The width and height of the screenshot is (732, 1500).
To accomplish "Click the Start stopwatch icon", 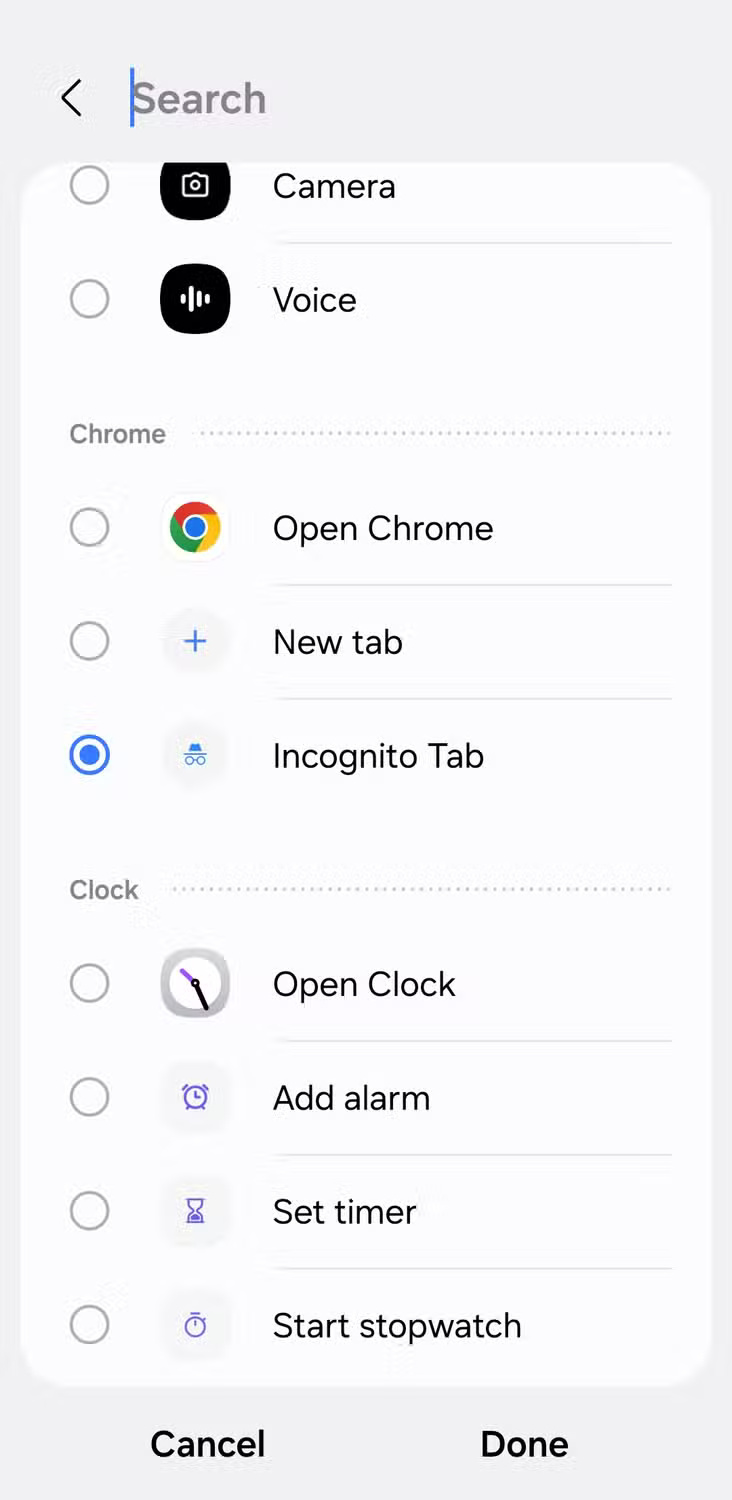I will pyautogui.click(x=195, y=1325).
